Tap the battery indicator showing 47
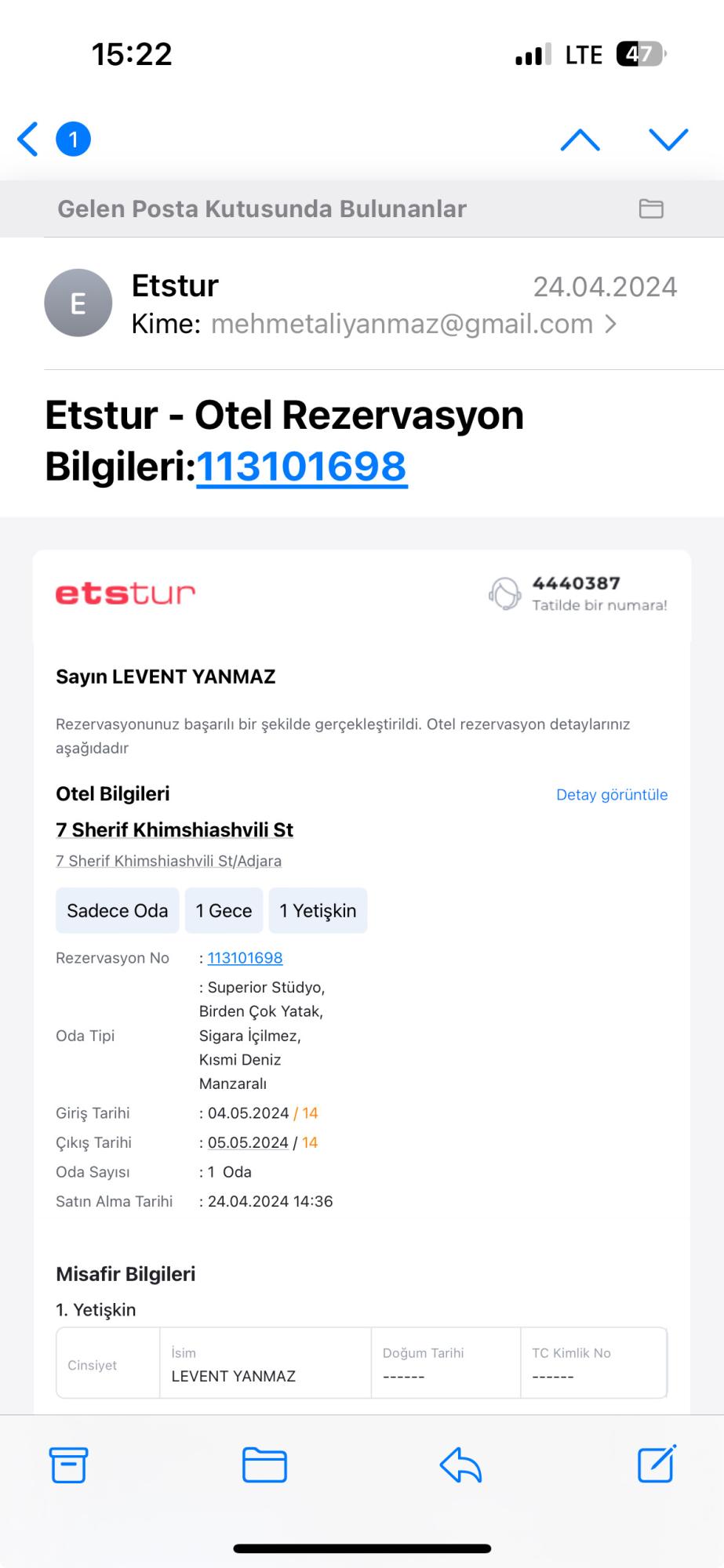 coord(641,53)
